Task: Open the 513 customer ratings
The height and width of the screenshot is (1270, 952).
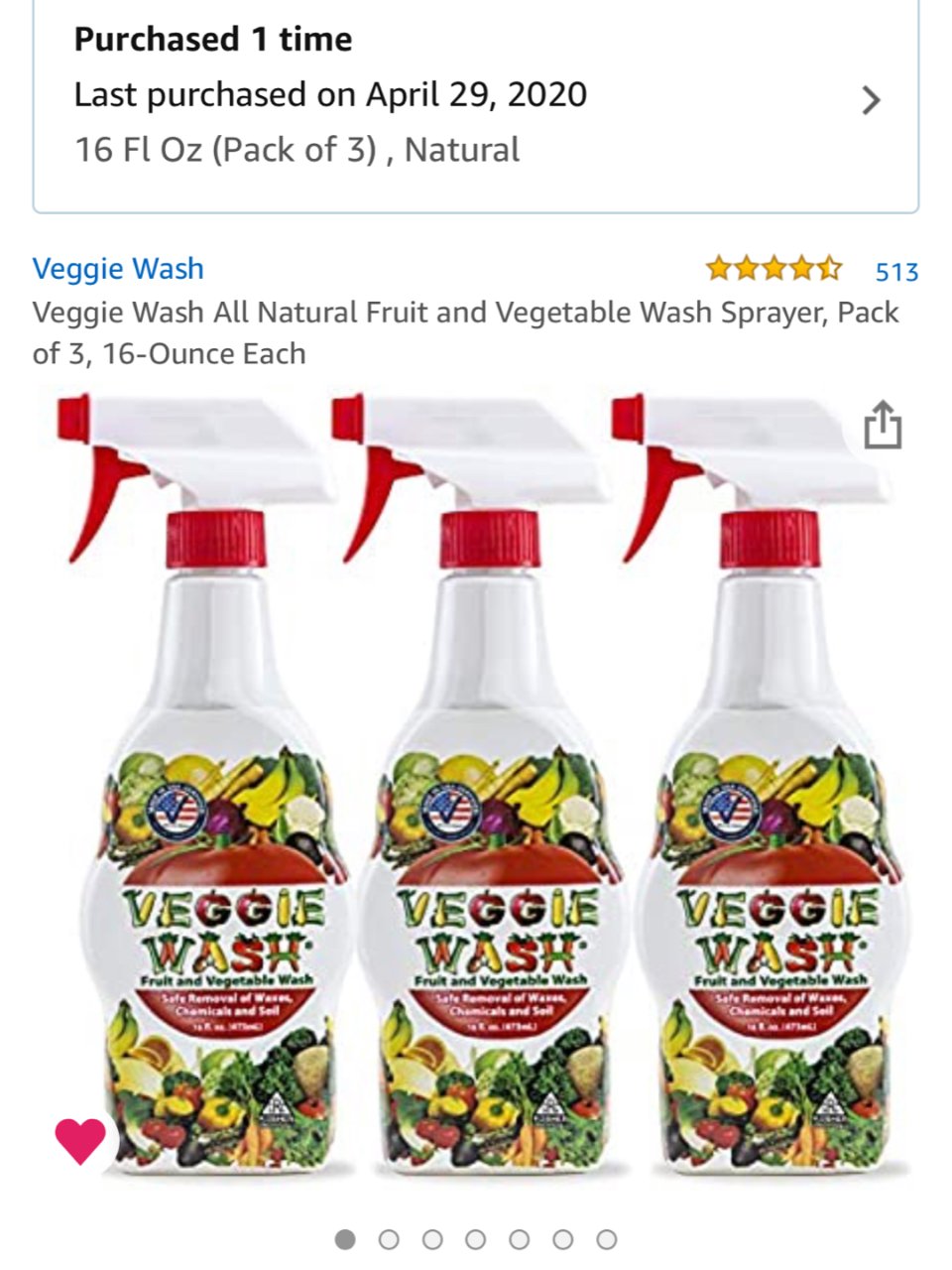Action: 896,272
